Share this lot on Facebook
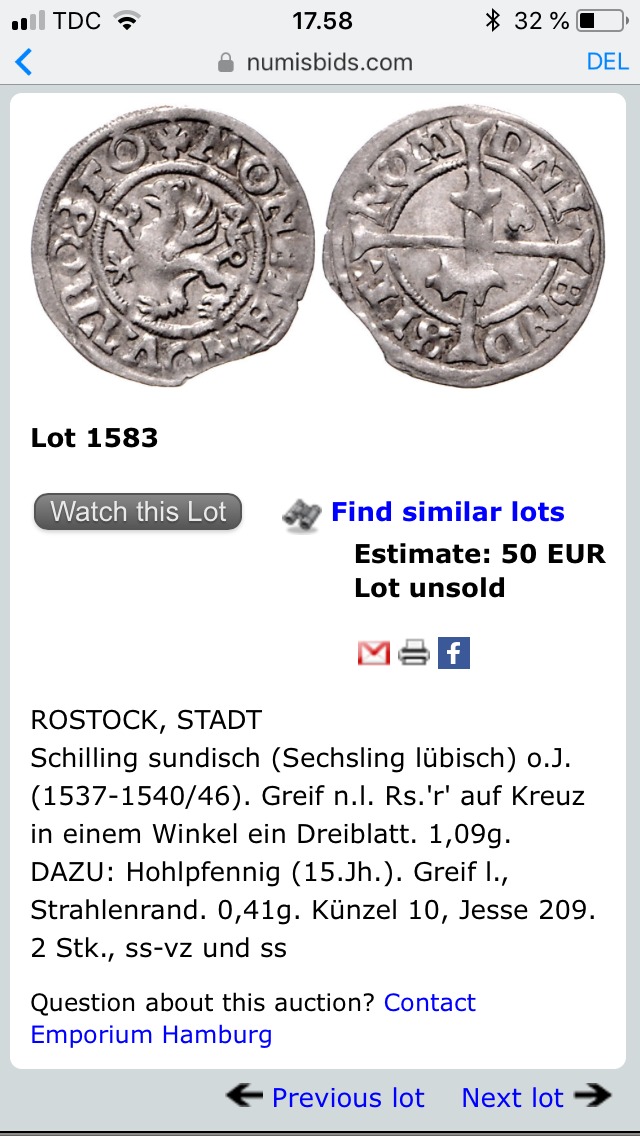 tap(454, 653)
